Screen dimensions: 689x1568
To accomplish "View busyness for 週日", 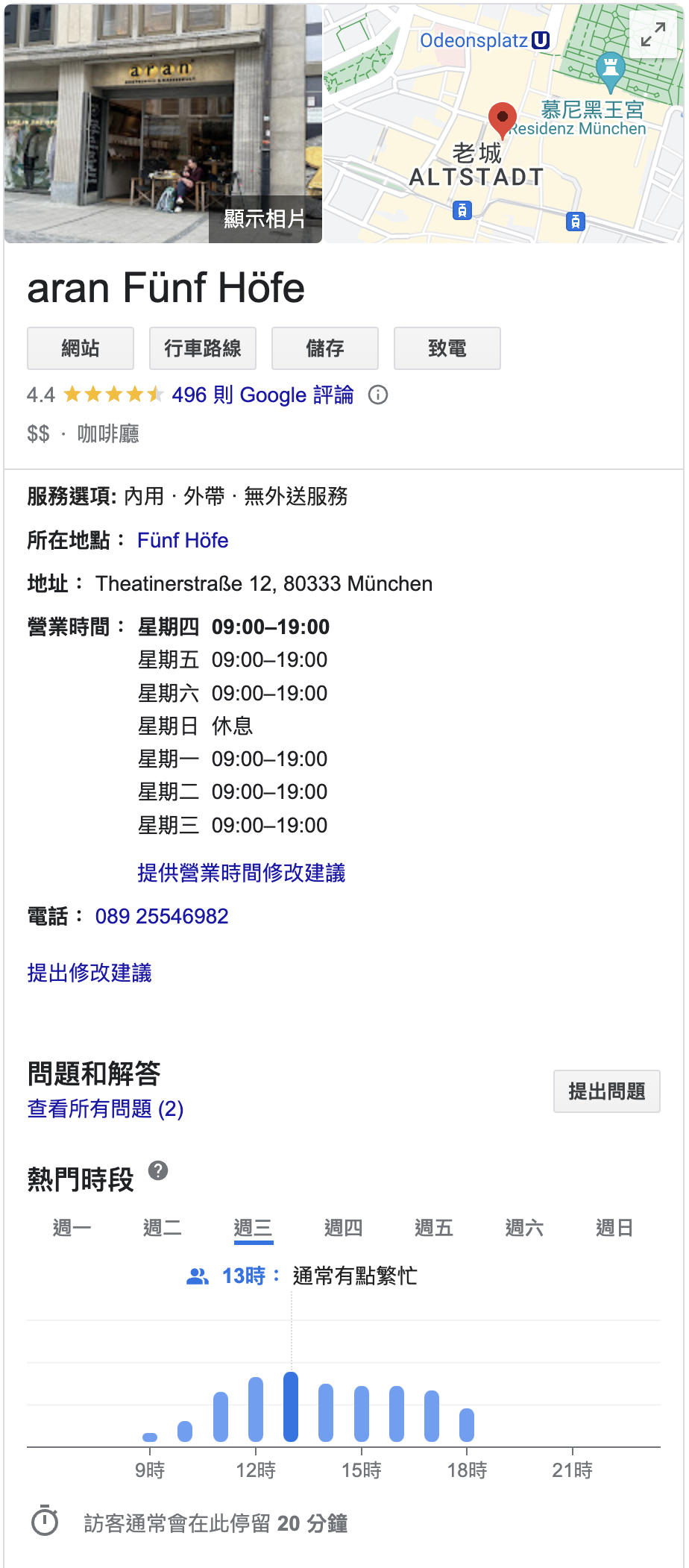I will point(614,1228).
